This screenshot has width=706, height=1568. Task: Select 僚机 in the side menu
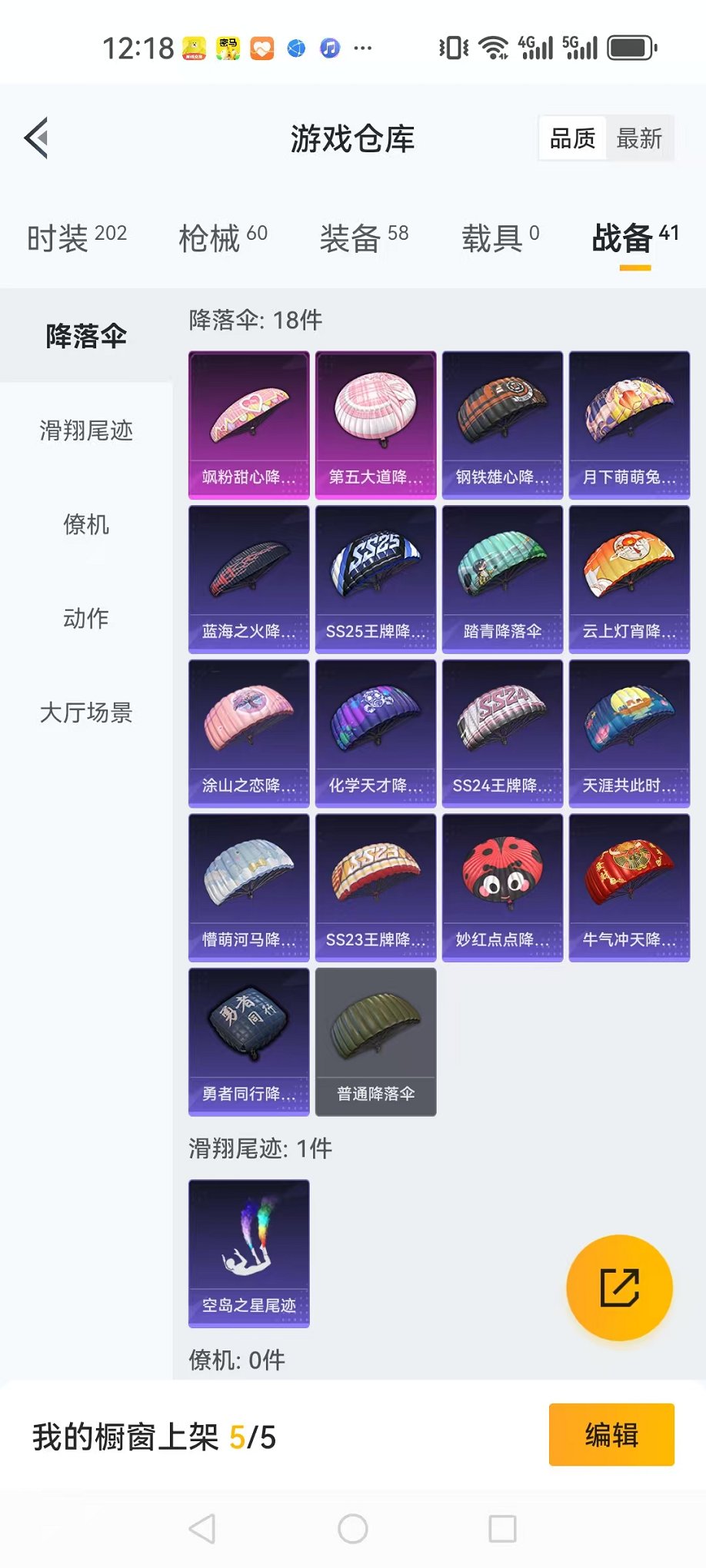click(86, 525)
